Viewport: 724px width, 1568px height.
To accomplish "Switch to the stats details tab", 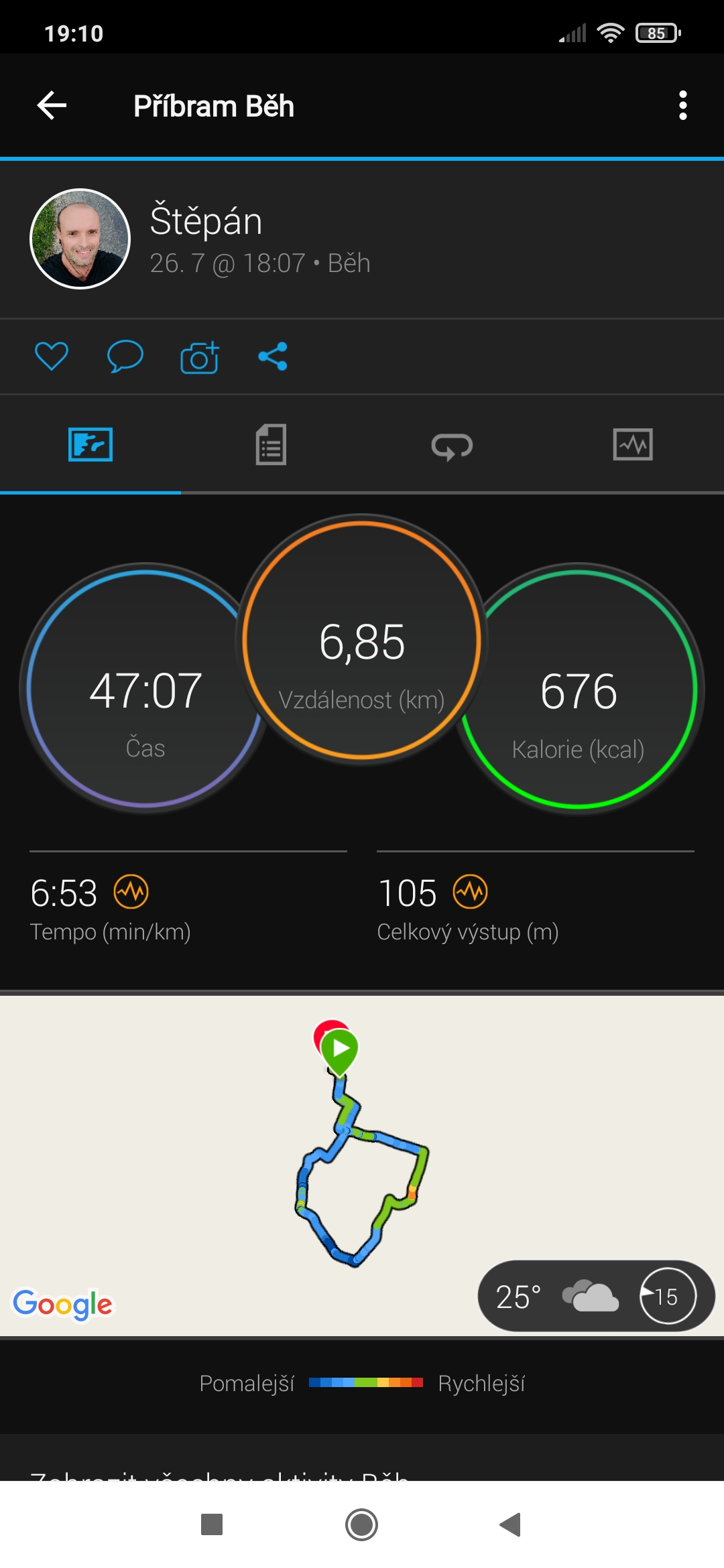I will point(271,445).
